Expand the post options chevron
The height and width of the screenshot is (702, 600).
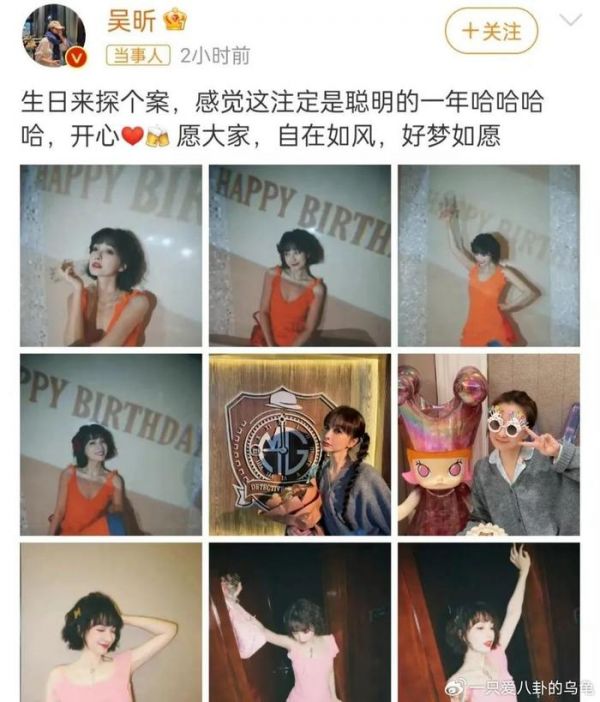[x=569, y=21]
